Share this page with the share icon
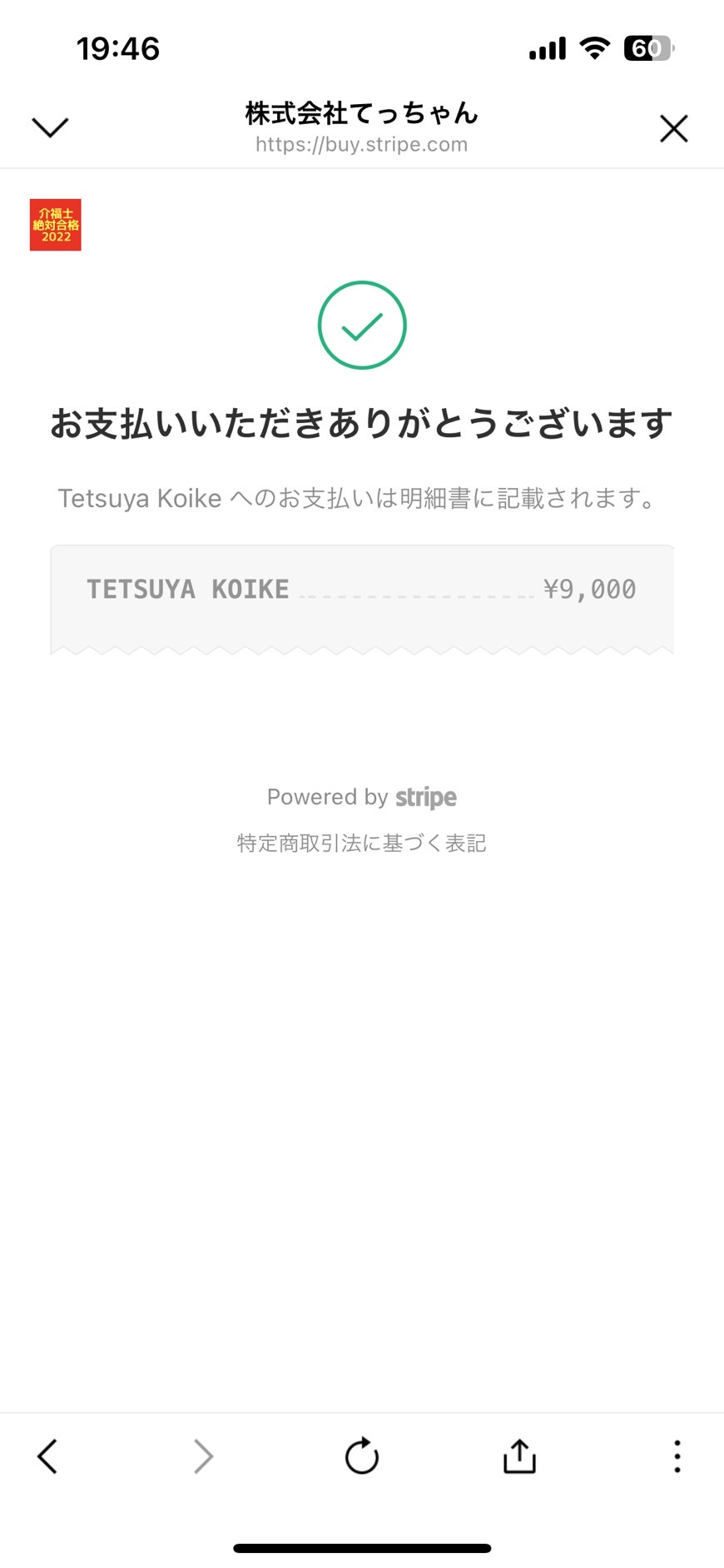The width and height of the screenshot is (724, 1568). tap(519, 1456)
